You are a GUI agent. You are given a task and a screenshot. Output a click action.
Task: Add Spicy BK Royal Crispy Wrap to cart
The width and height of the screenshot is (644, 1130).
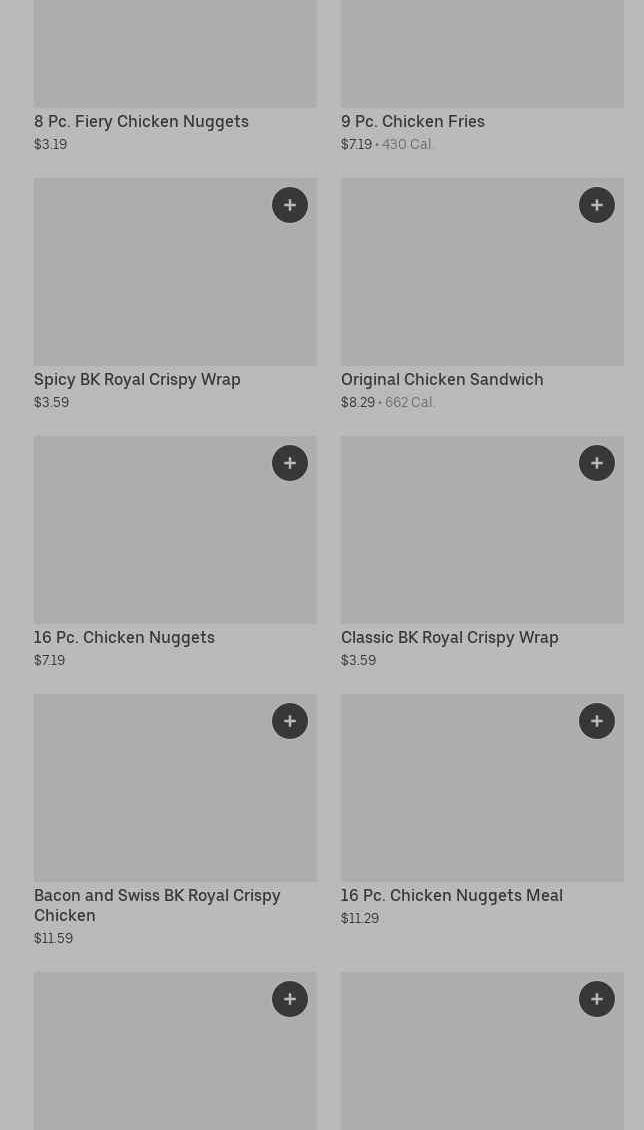point(290,205)
